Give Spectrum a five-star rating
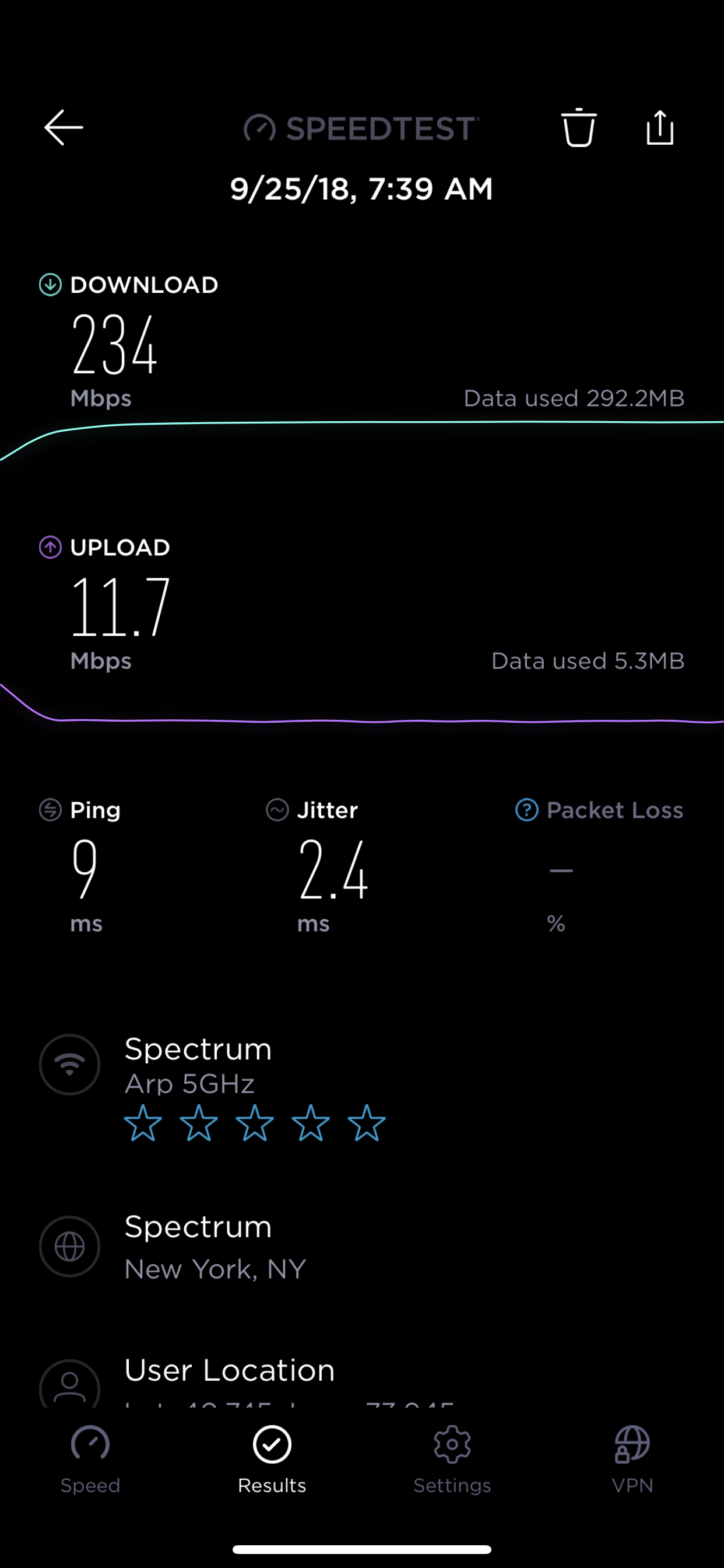724x1568 pixels. [366, 1123]
